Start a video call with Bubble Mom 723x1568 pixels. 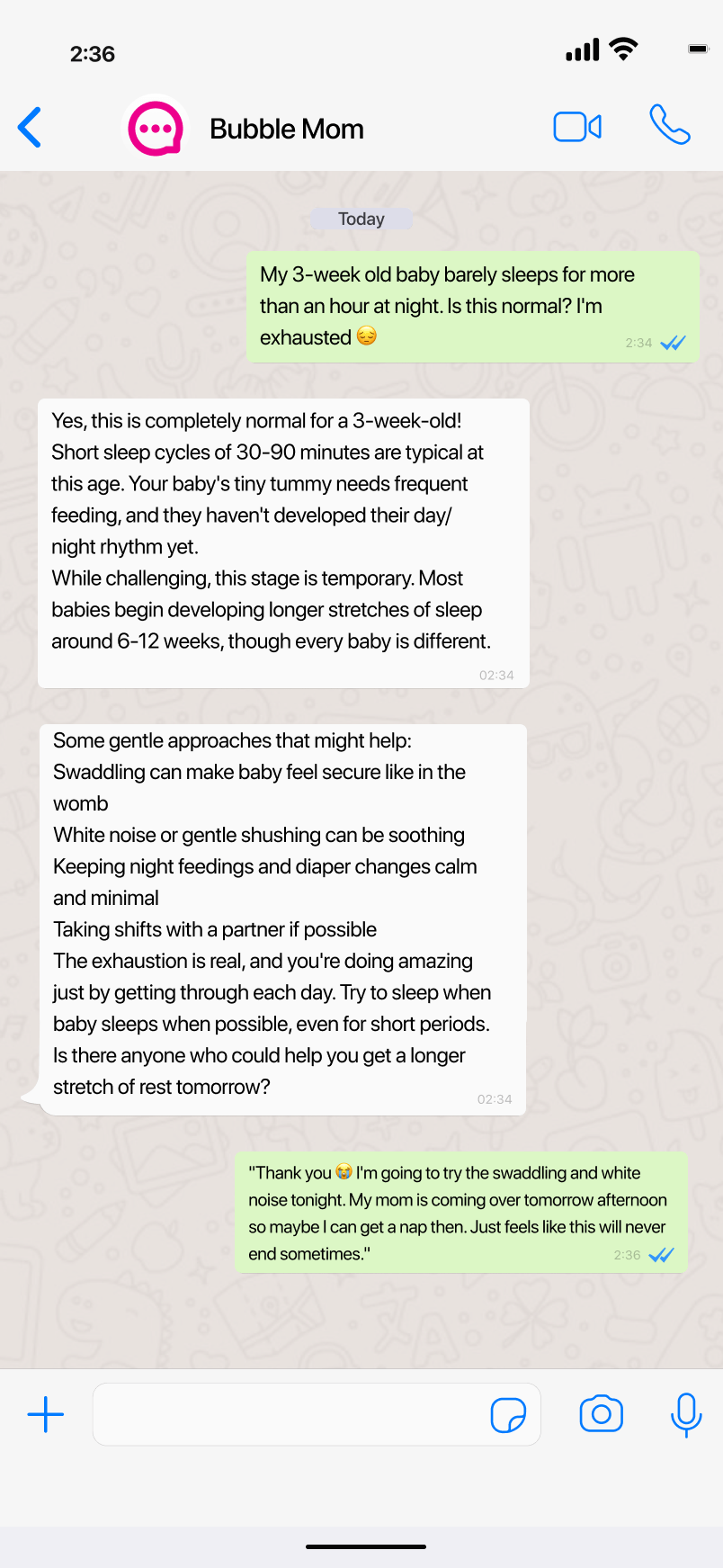[x=577, y=127]
